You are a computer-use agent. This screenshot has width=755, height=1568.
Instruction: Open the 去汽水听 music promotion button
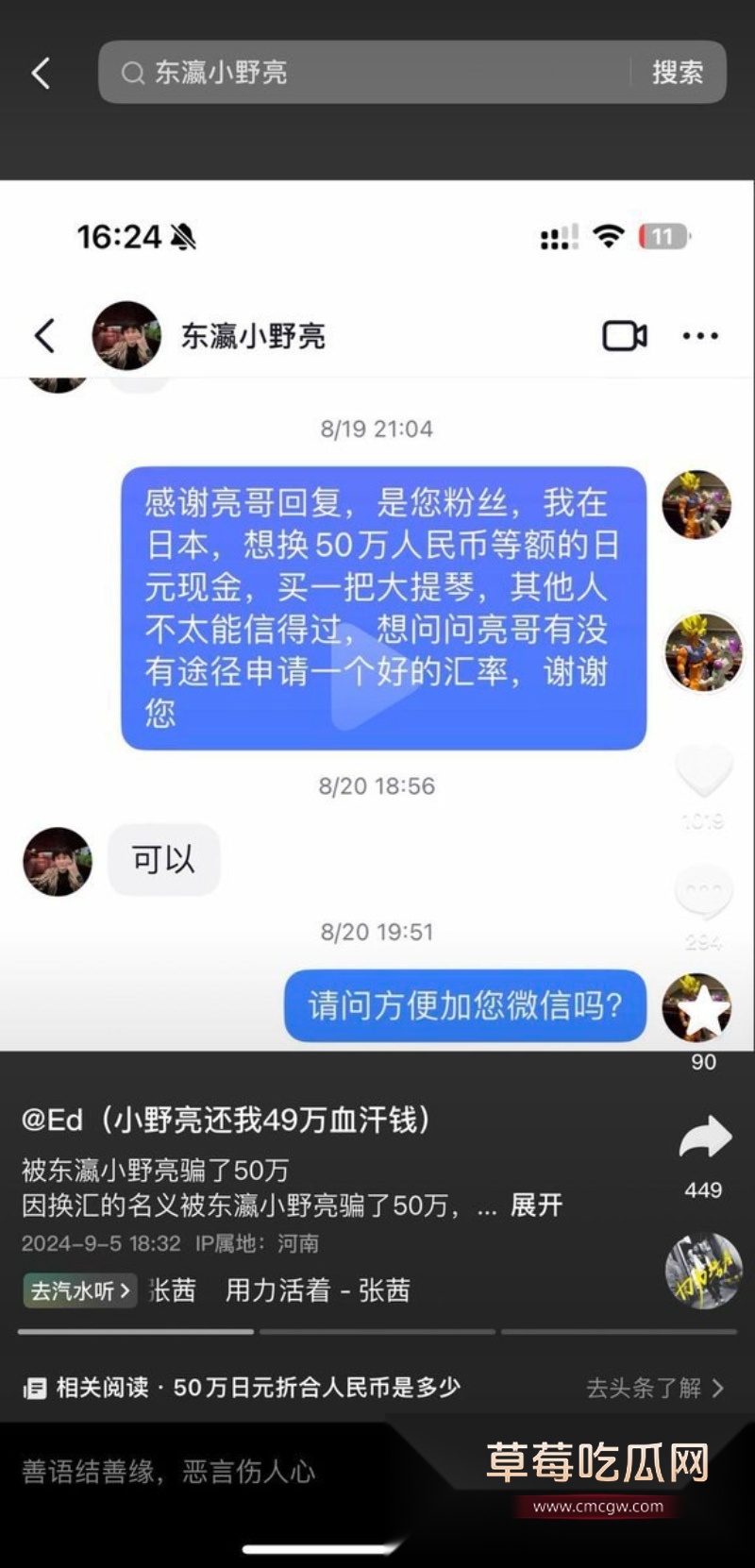click(x=79, y=1290)
